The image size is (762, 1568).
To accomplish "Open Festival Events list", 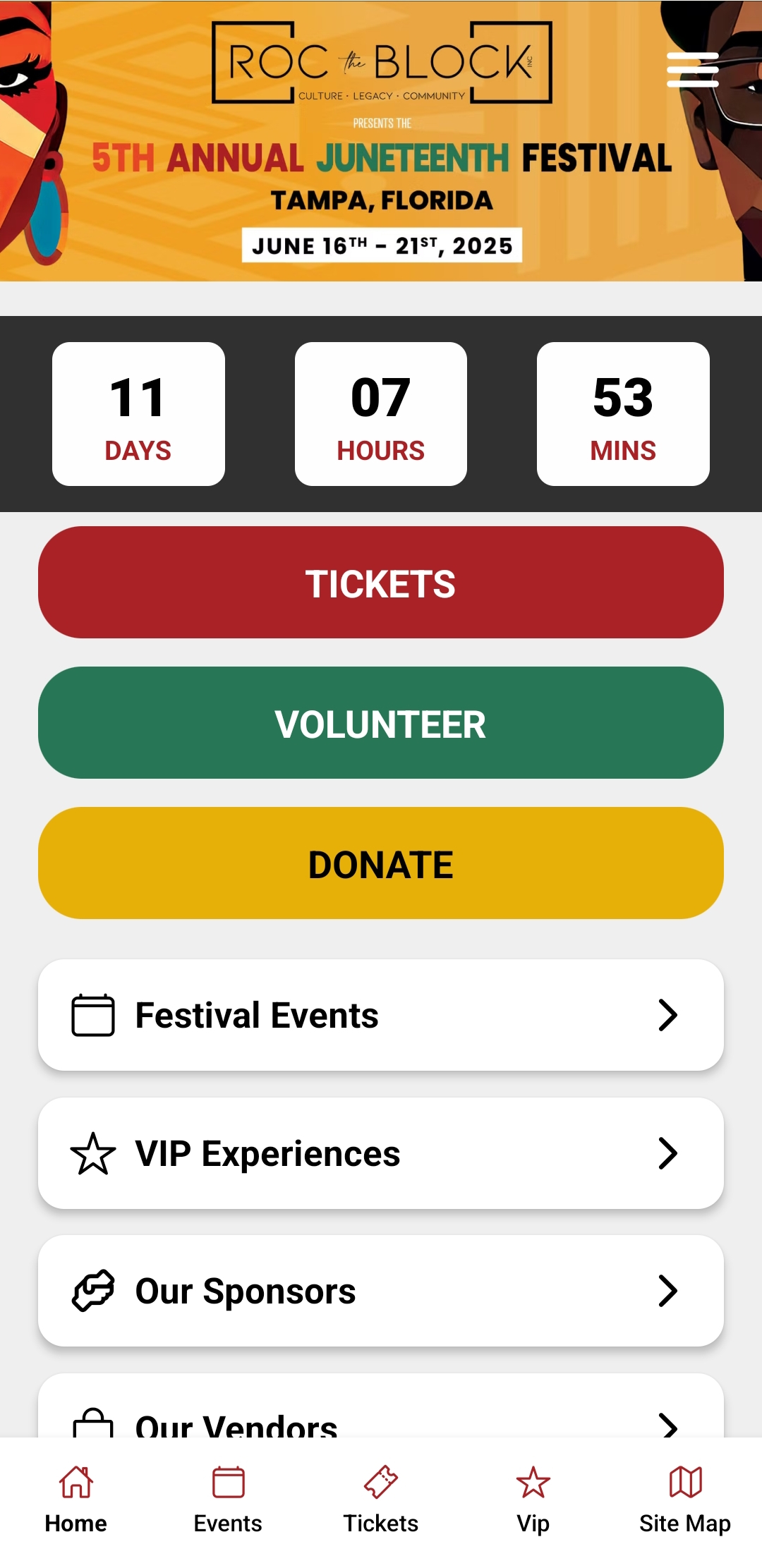I will [381, 1015].
